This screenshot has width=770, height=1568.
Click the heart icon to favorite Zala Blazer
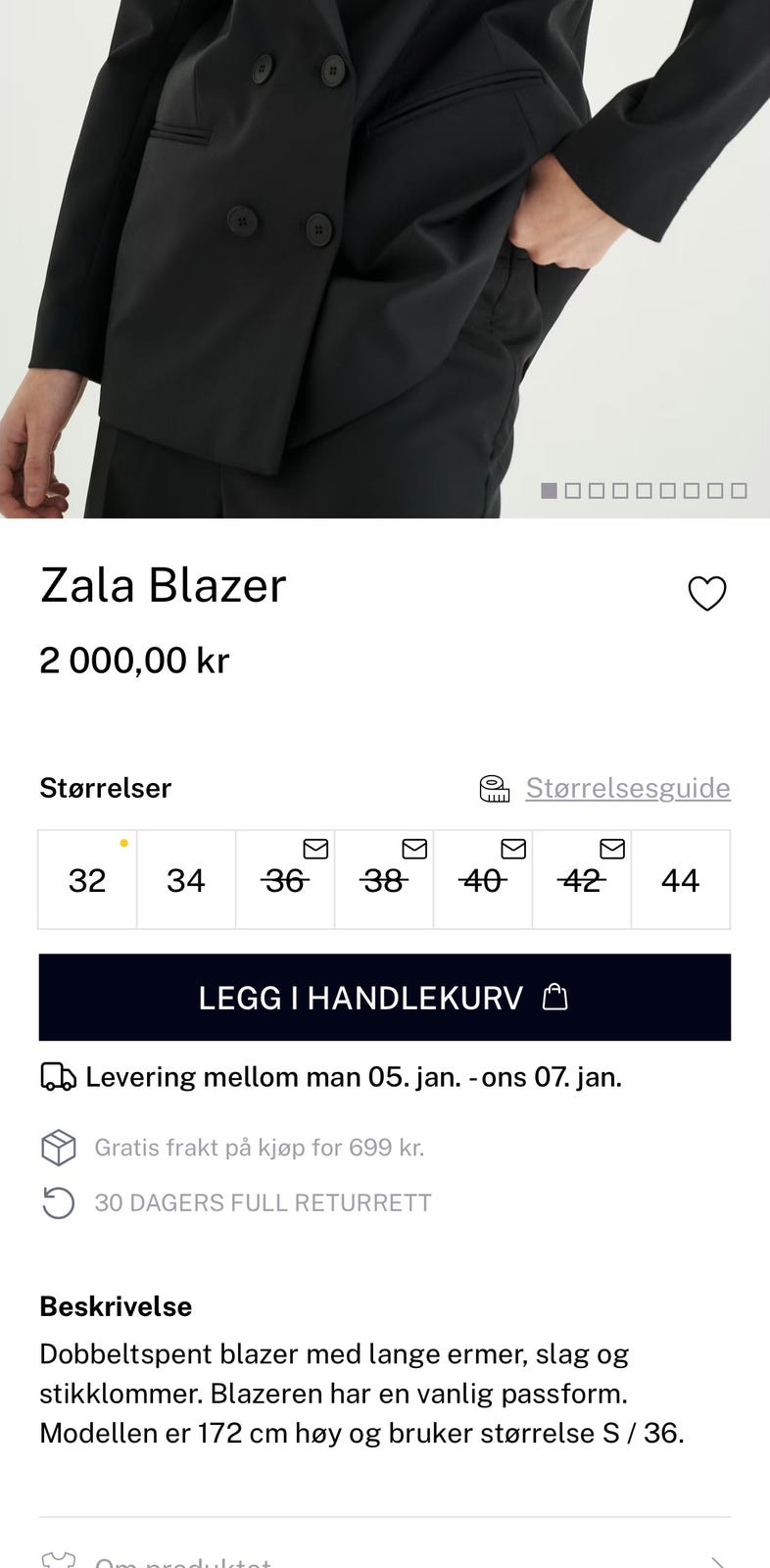(708, 594)
